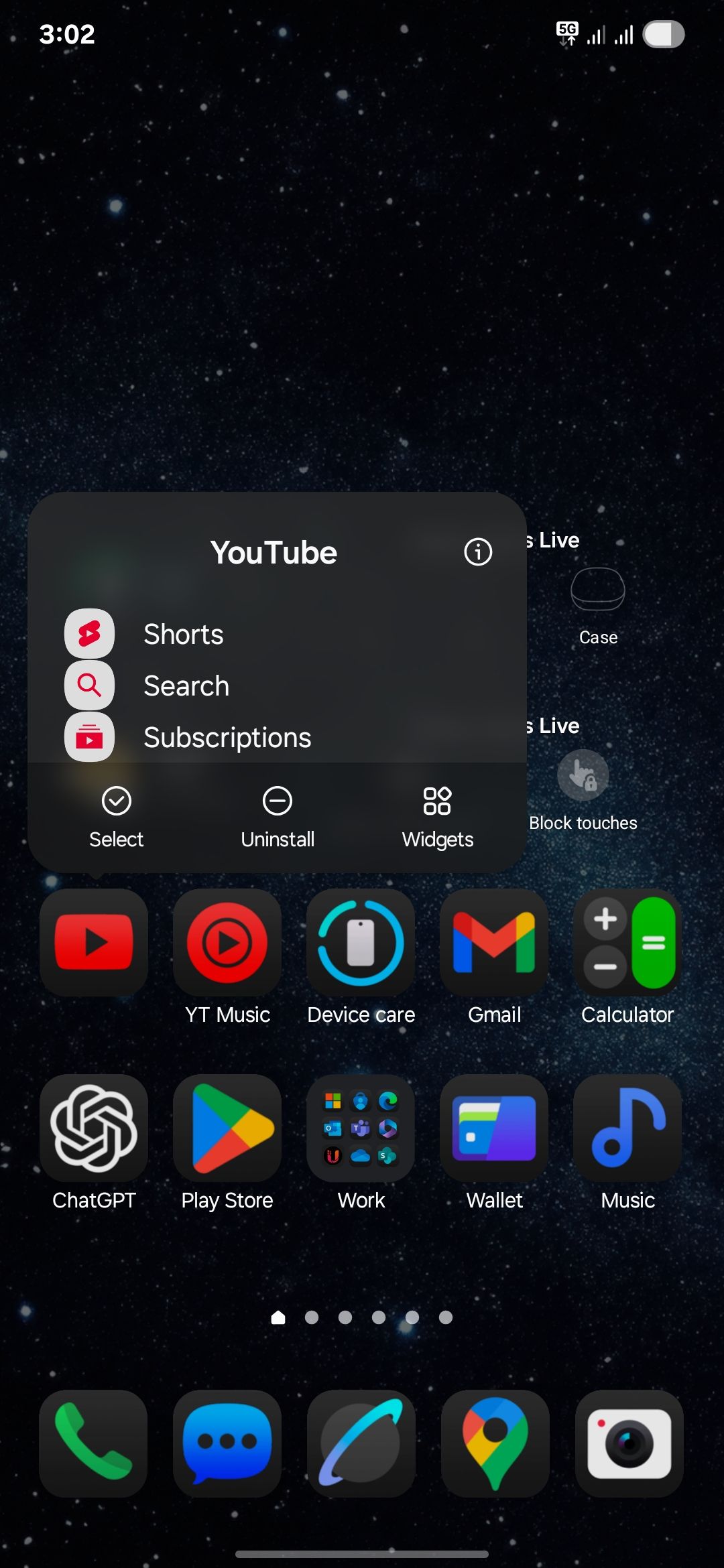The image size is (724, 1568).
Task: Open Wallet
Action: pos(494,1128)
